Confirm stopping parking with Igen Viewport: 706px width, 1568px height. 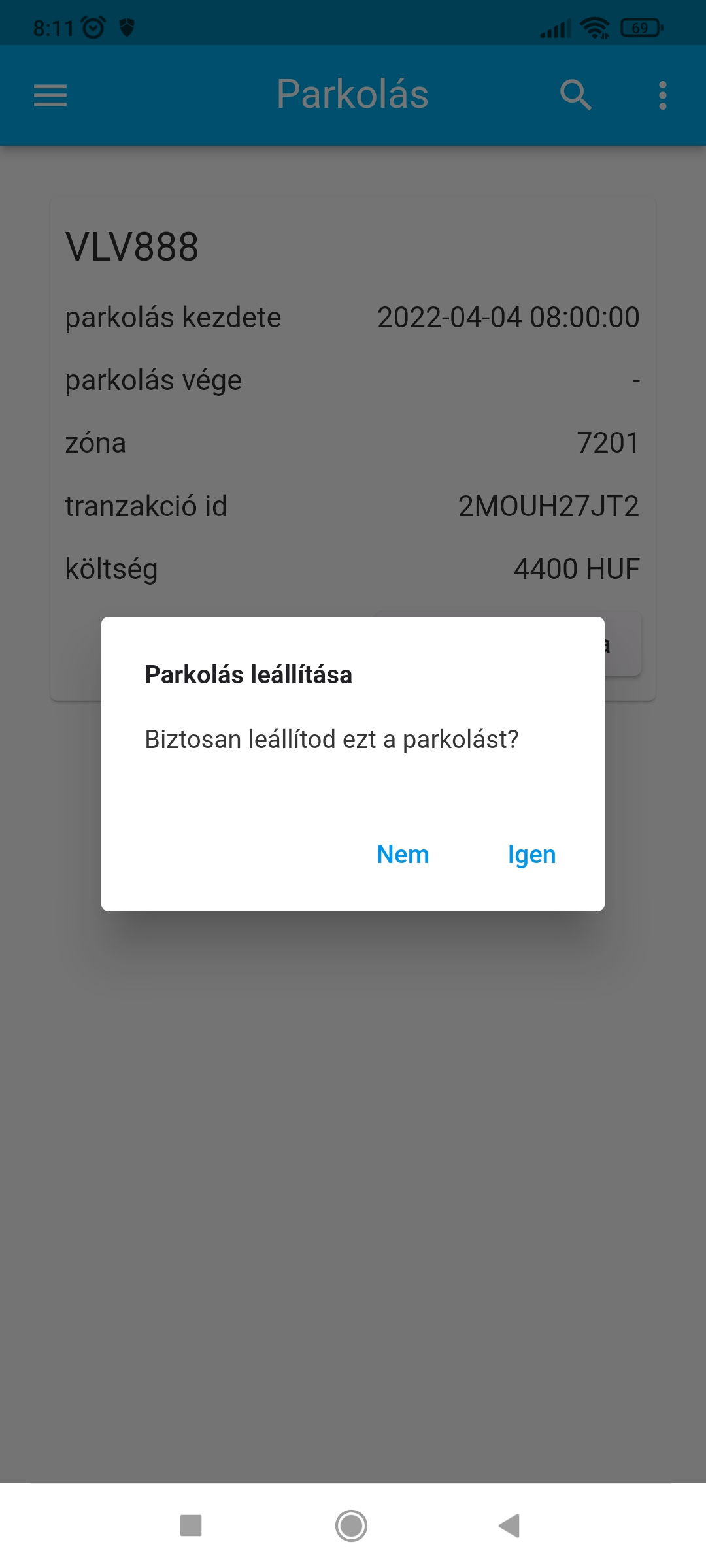pyautogui.click(x=531, y=855)
